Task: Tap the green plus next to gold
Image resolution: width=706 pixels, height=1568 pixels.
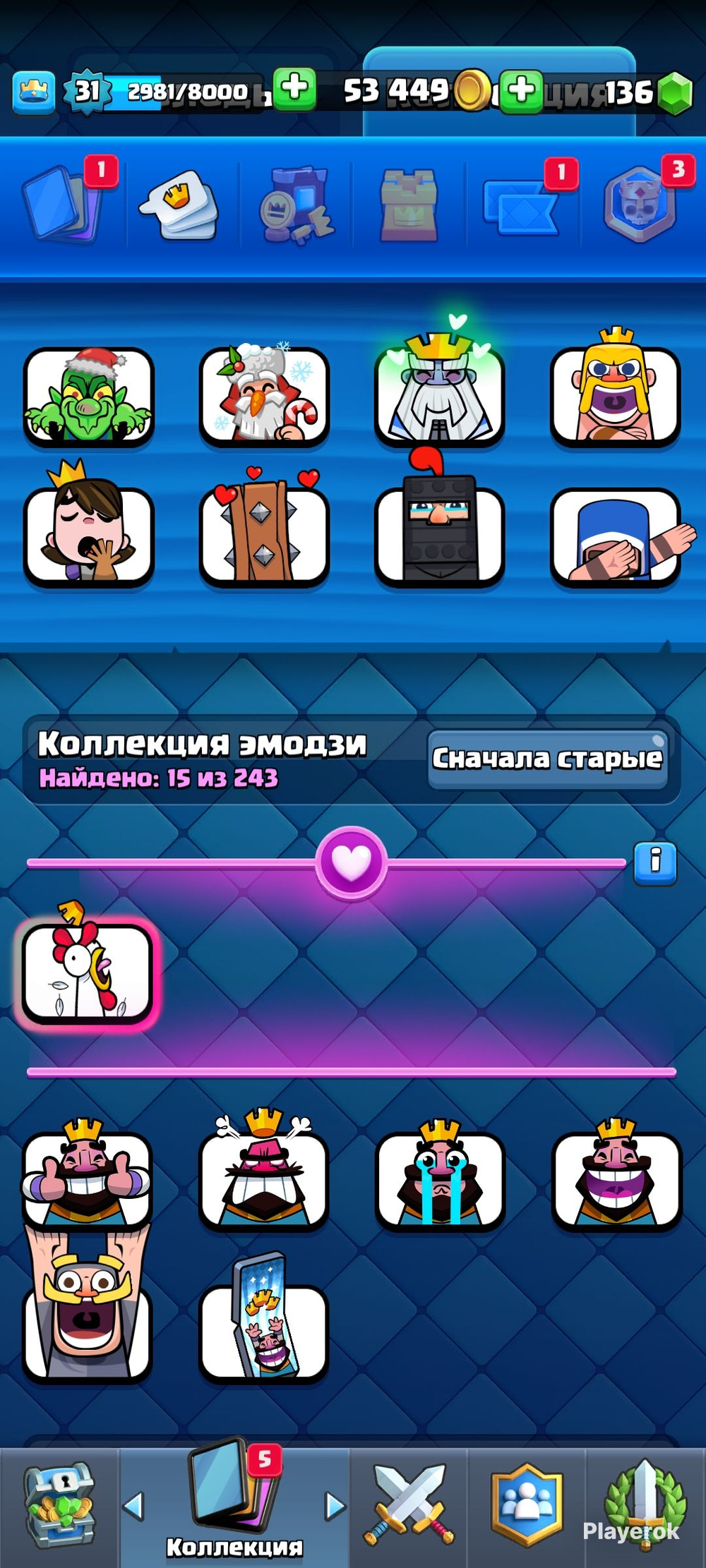Action: click(x=521, y=91)
